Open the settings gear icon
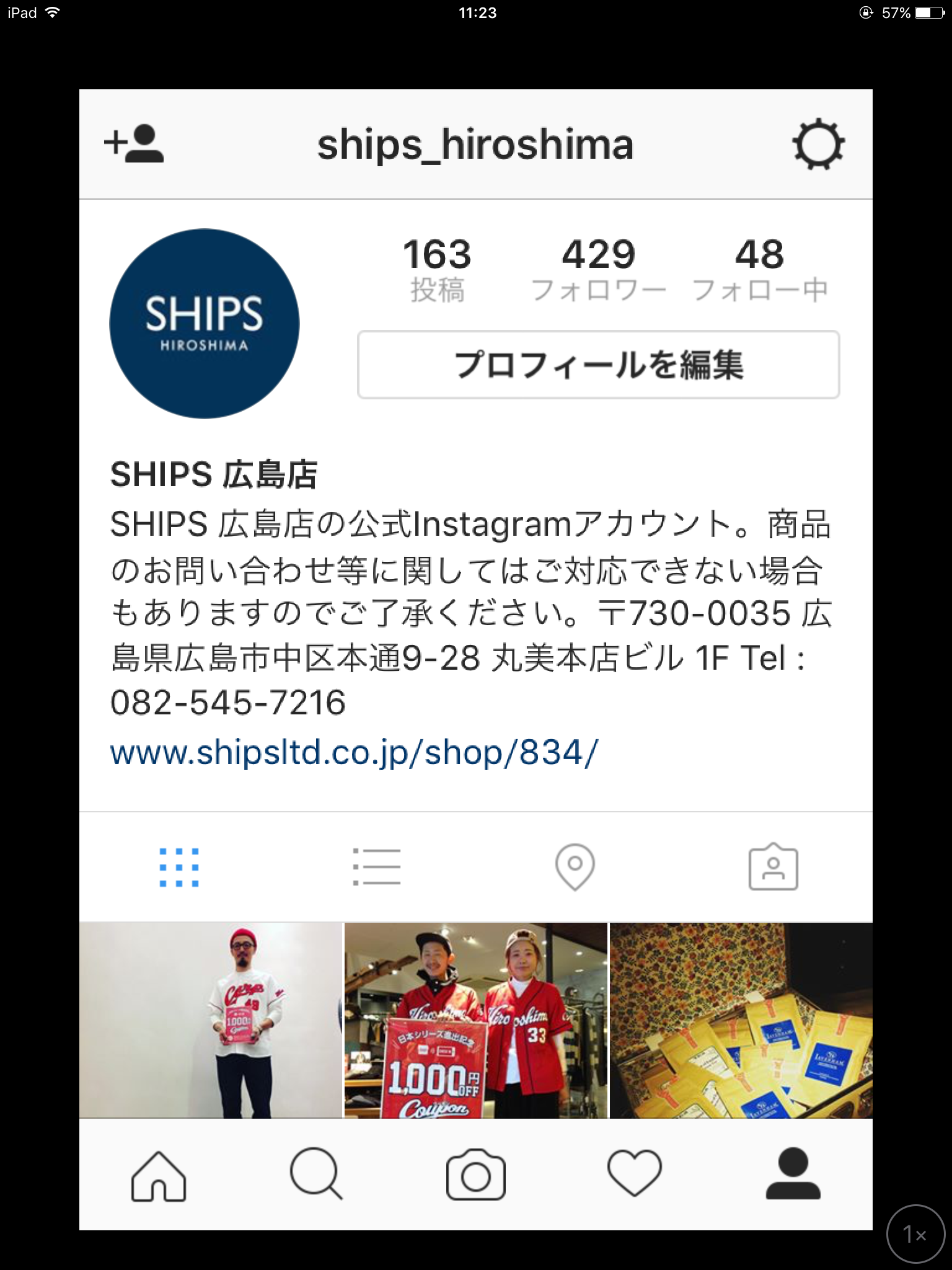 [x=818, y=144]
